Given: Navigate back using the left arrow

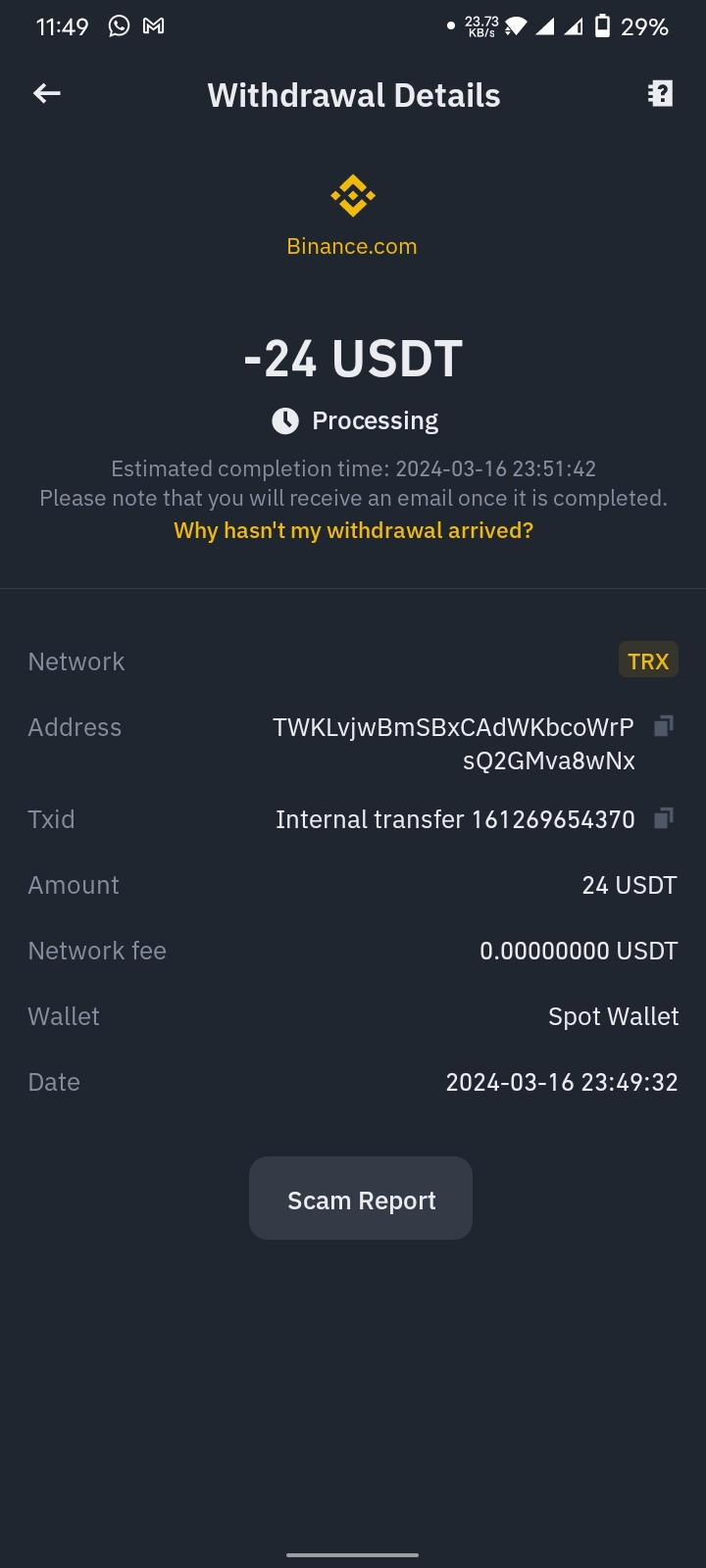Looking at the screenshot, I should [x=45, y=93].
